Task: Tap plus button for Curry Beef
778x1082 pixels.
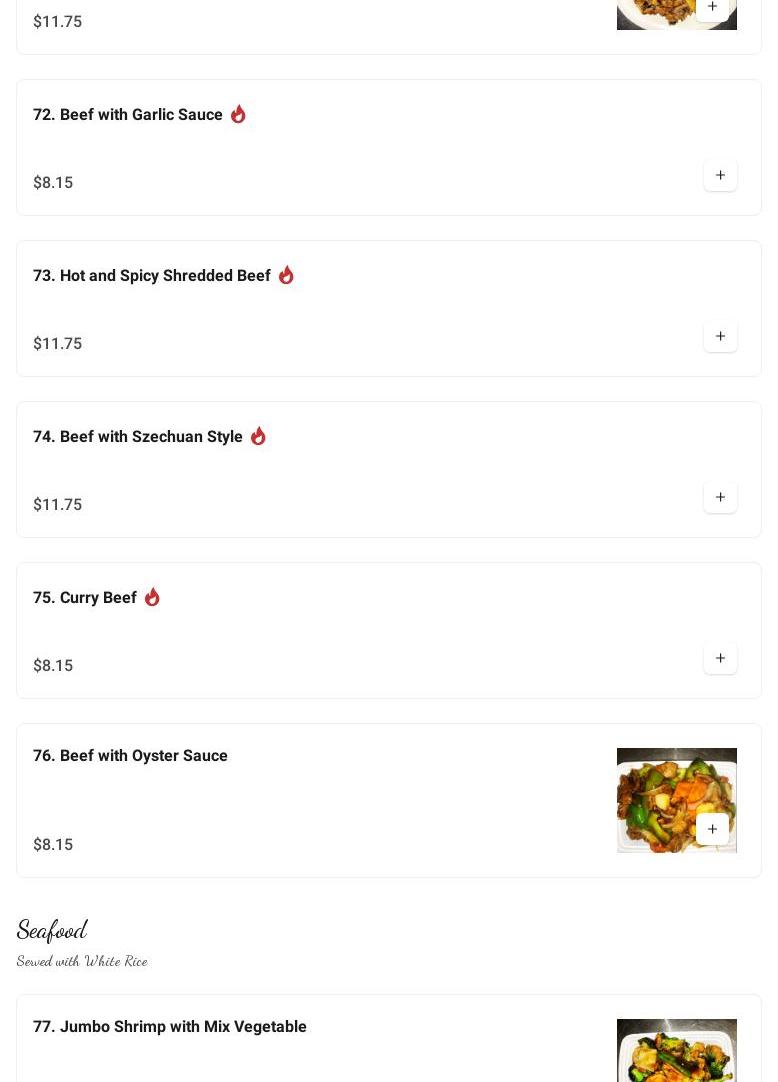Action: point(720,659)
